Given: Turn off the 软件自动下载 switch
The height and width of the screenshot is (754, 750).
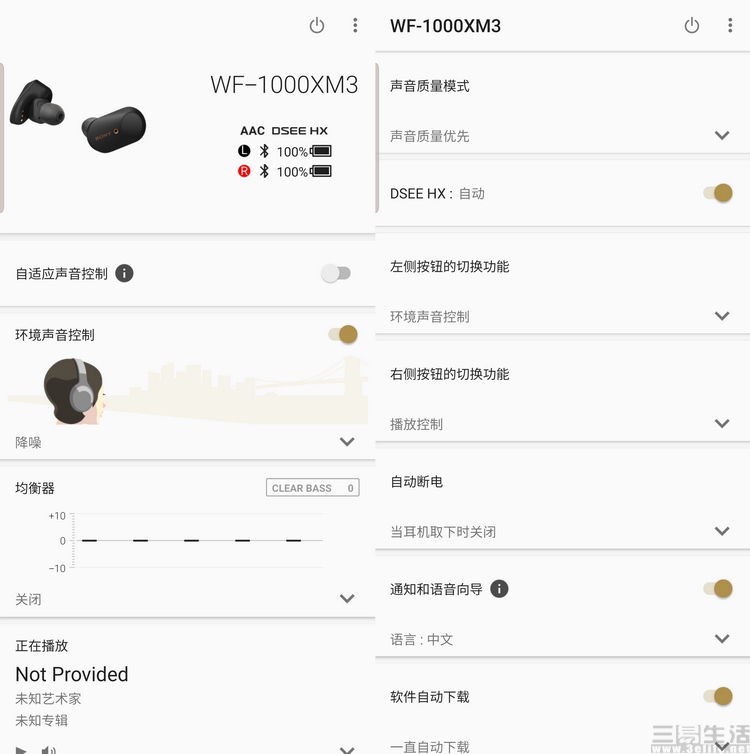Looking at the screenshot, I should pos(718,696).
